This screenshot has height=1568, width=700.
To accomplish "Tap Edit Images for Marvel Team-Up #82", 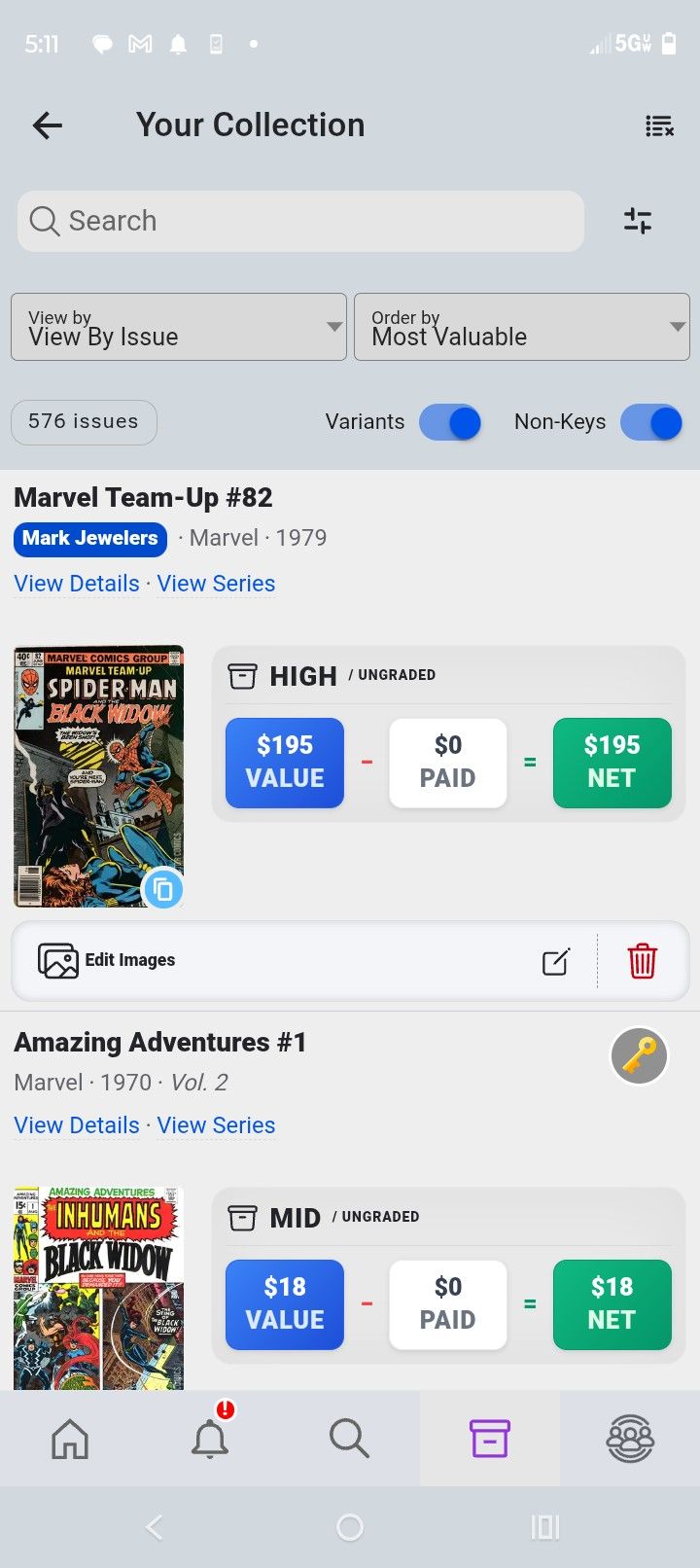I will (x=107, y=960).
